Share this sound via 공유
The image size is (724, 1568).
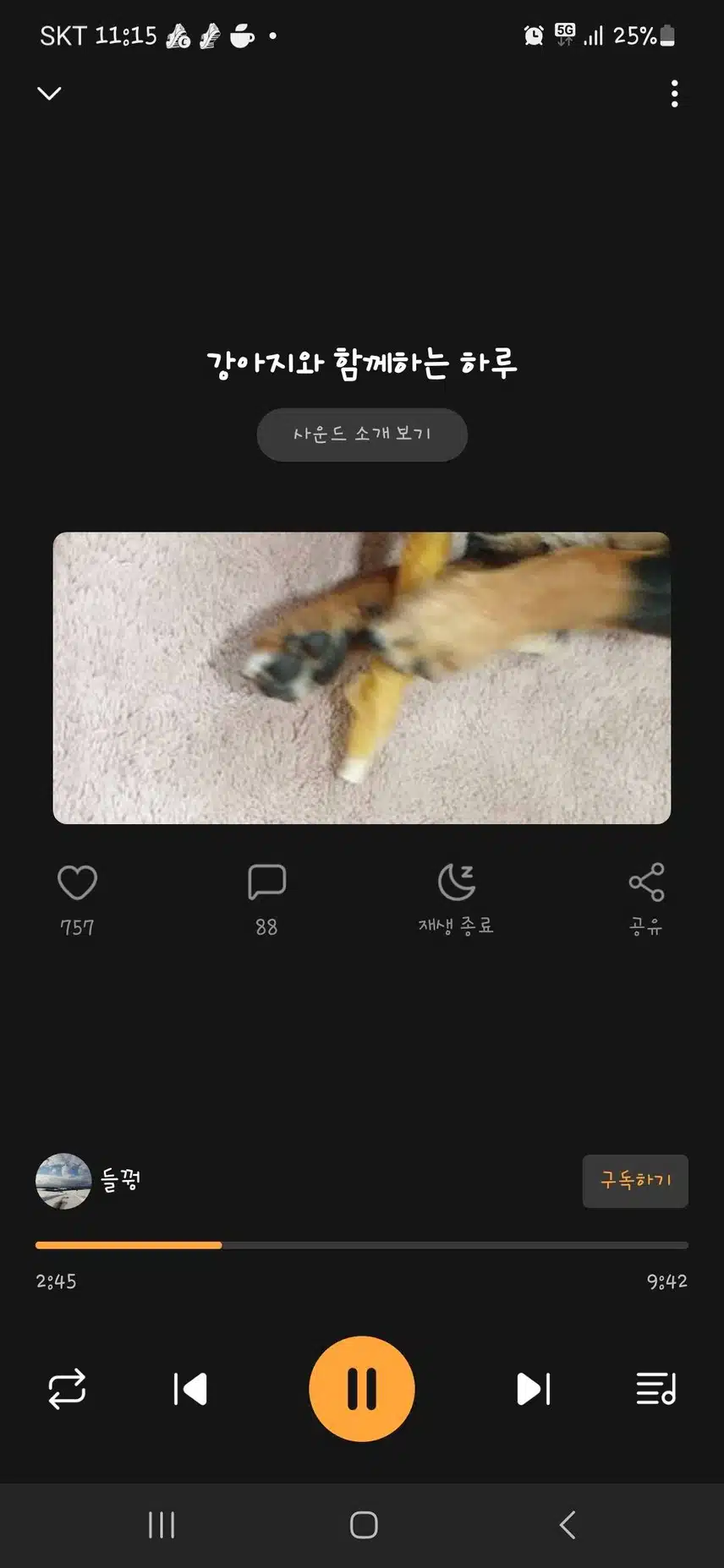pos(646,884)
